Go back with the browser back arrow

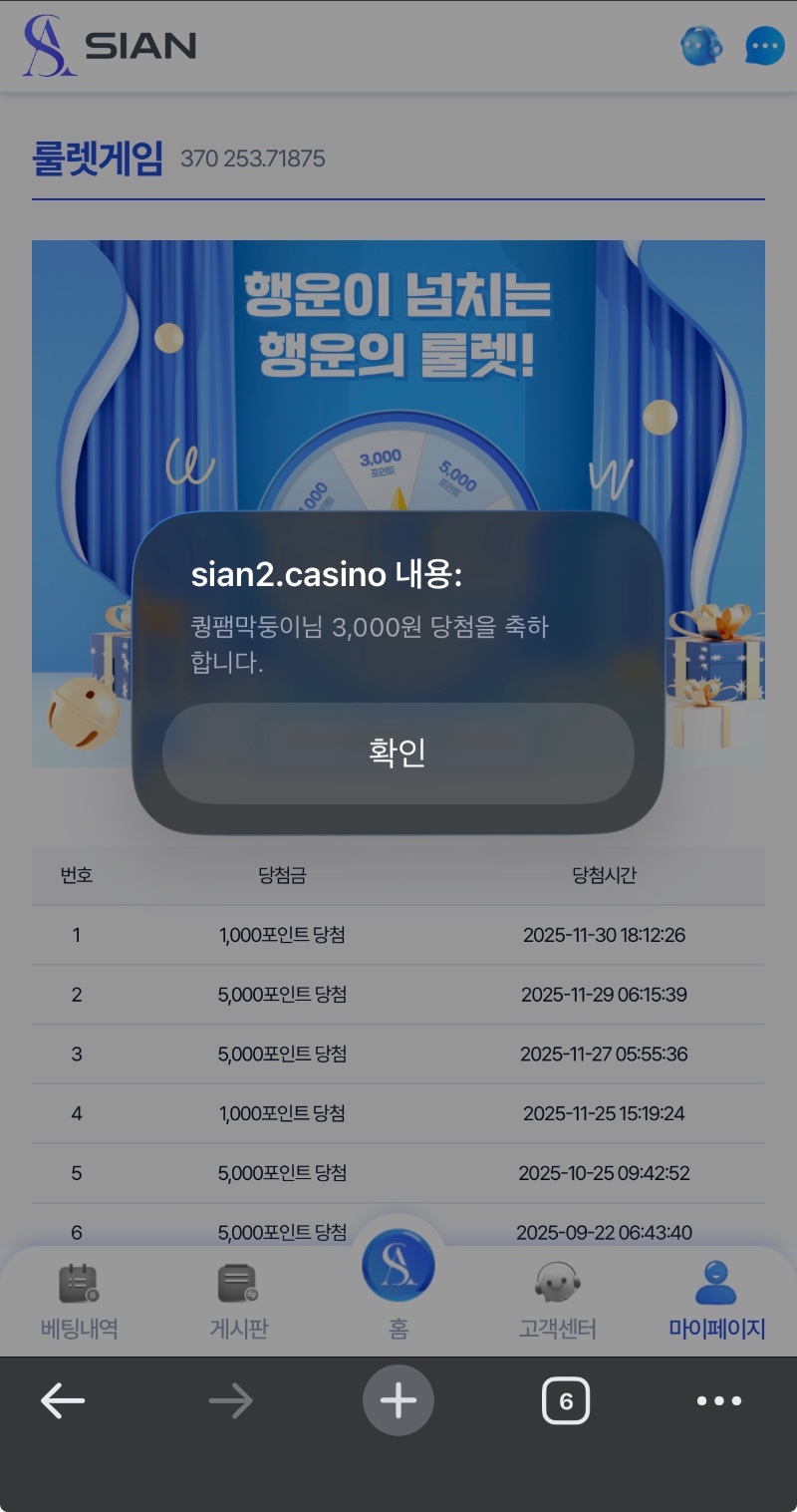[62, 1400]
